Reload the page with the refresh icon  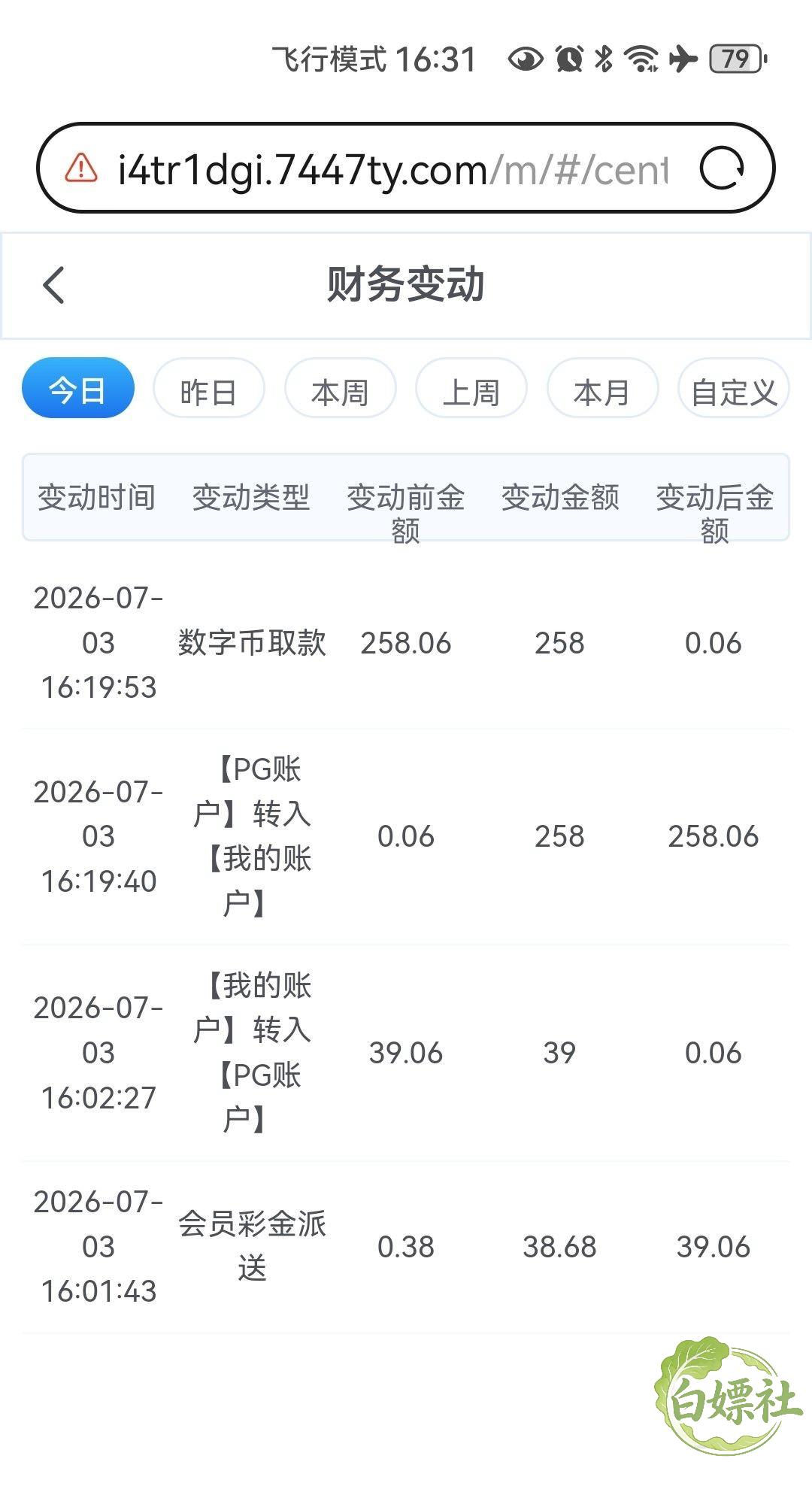pyautogui.click(x=722, y=168)
